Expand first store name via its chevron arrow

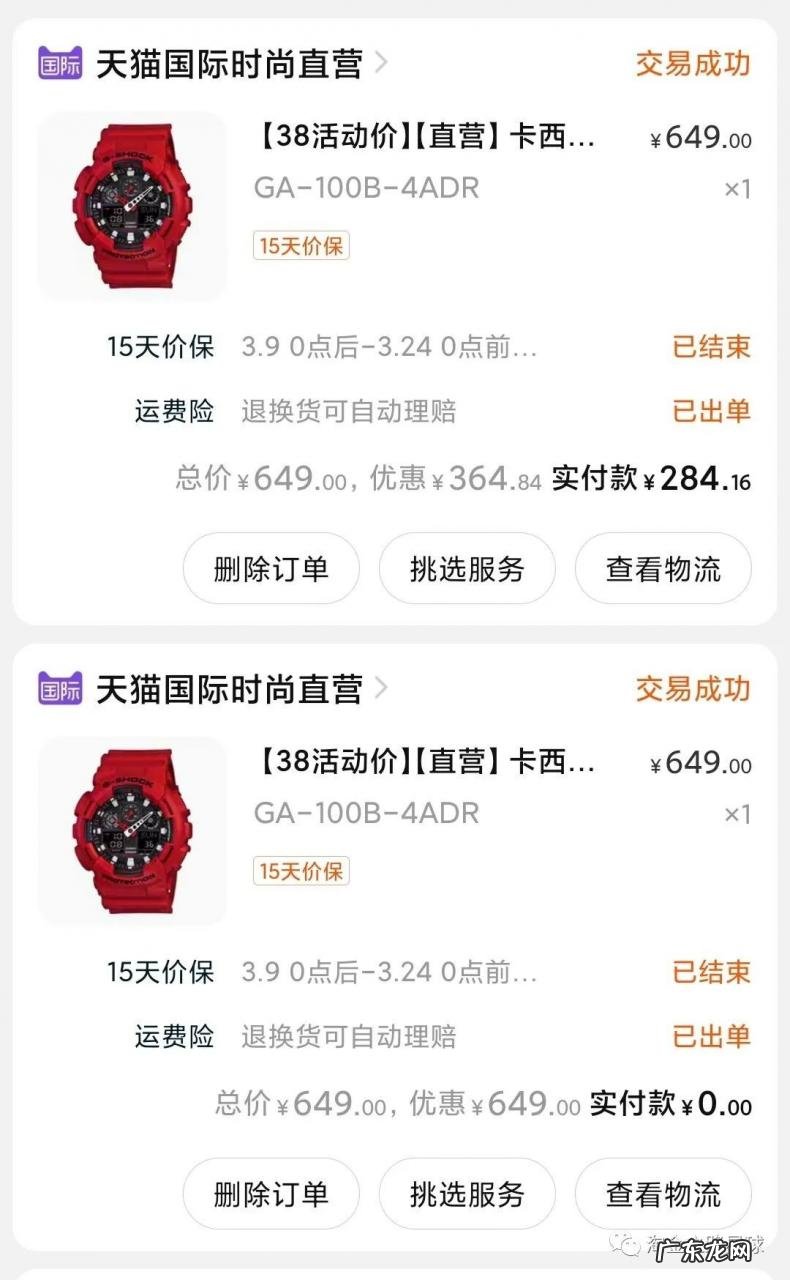tap(380, 62)
